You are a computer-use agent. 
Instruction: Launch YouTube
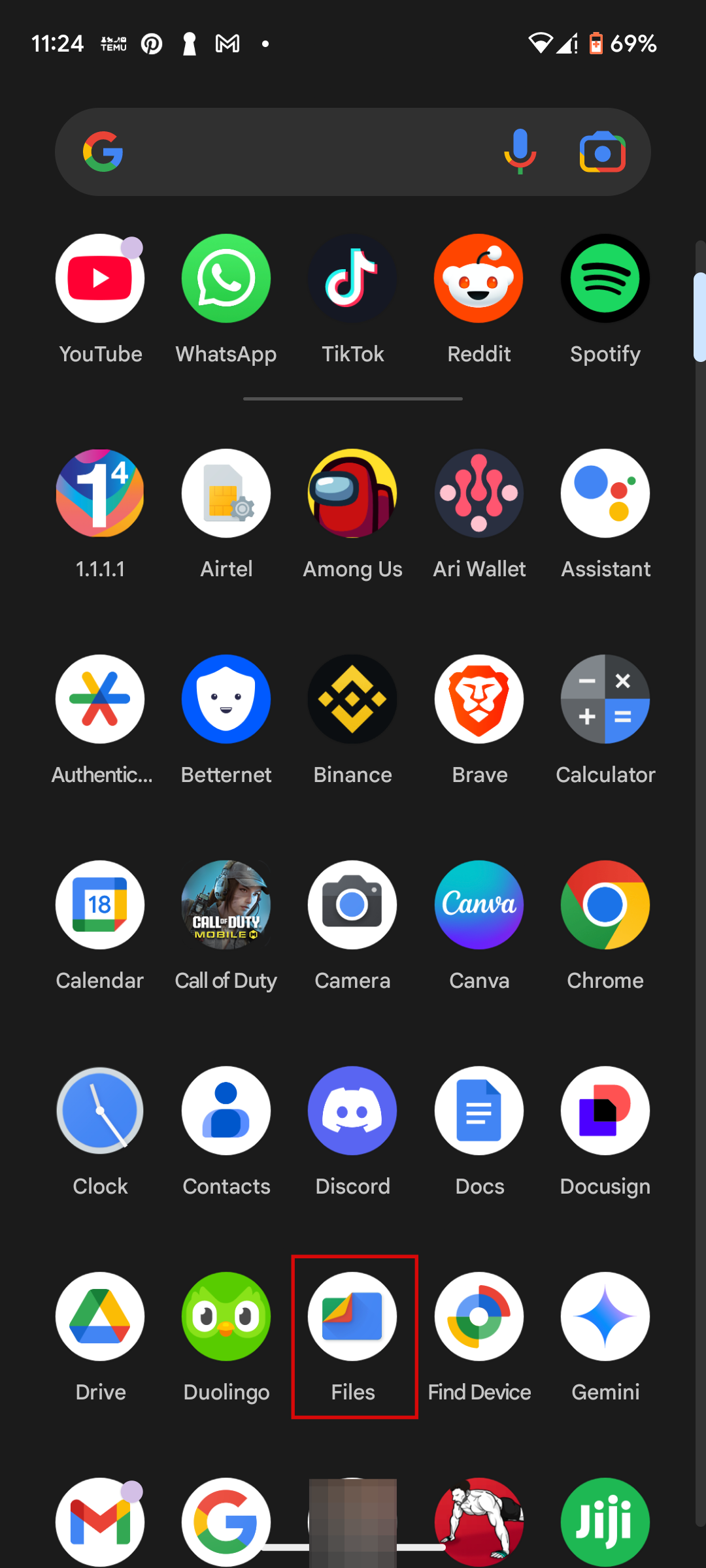click(x=100, y=279)
